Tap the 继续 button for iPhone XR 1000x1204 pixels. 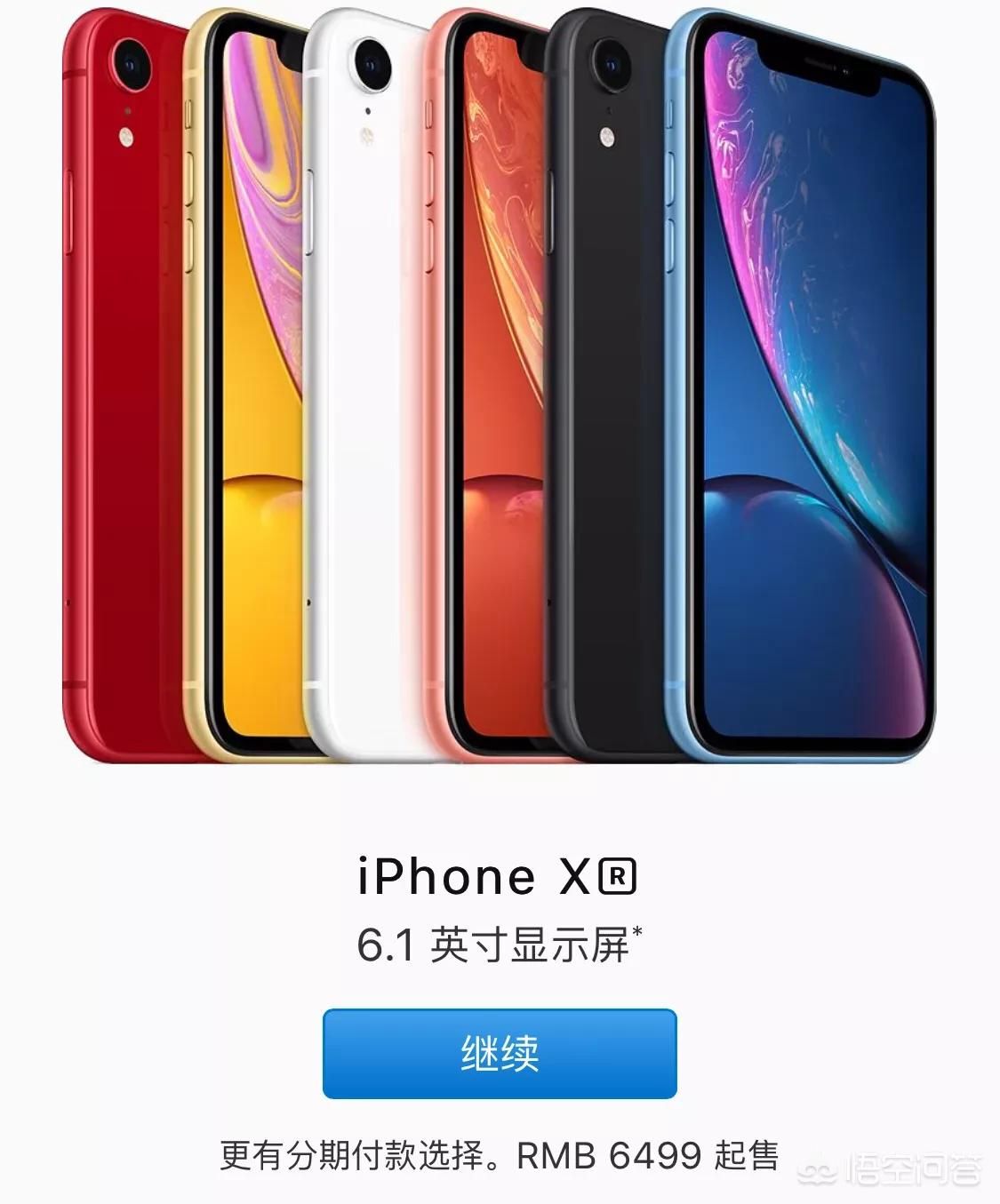pos(500,1053)
